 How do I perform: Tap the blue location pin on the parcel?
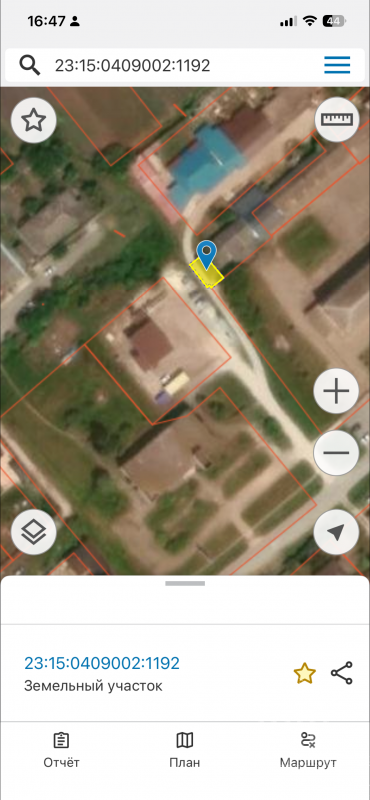[206, 255]
